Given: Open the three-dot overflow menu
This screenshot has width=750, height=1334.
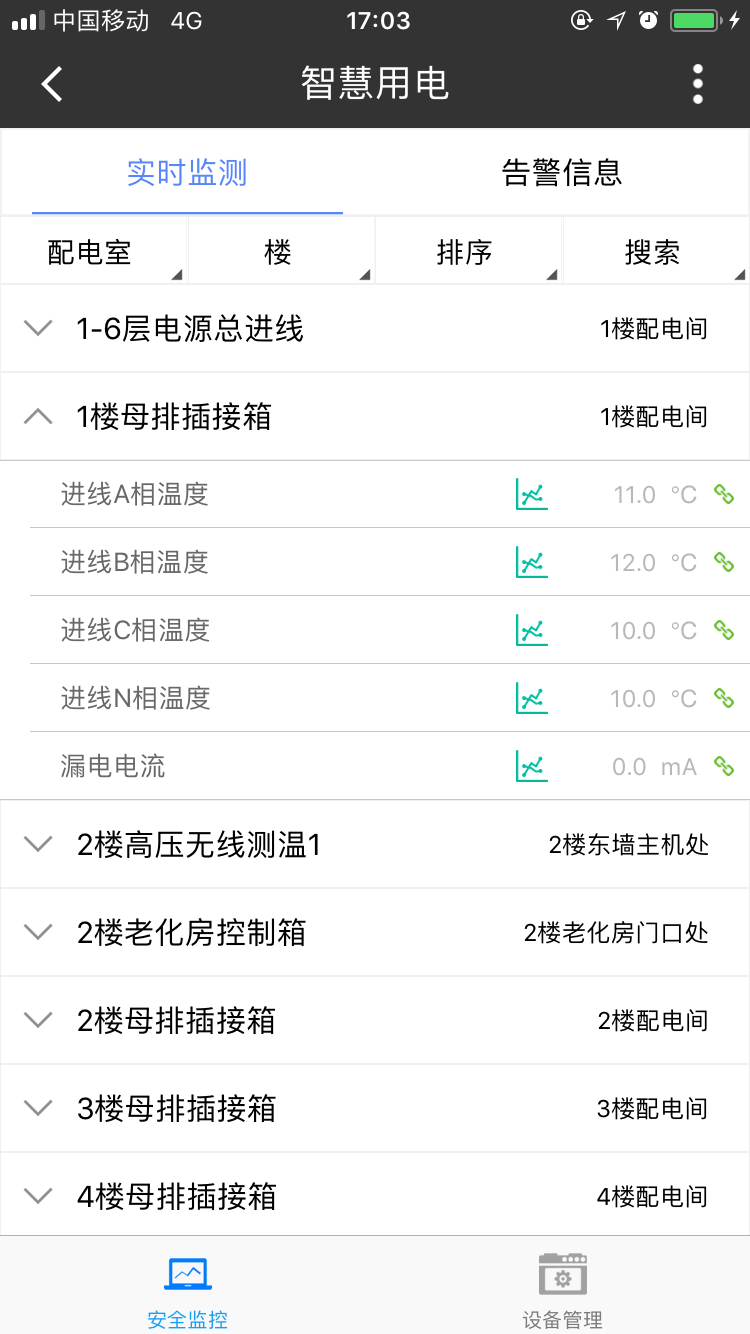Looking at the screenshot, I should 697,84.
